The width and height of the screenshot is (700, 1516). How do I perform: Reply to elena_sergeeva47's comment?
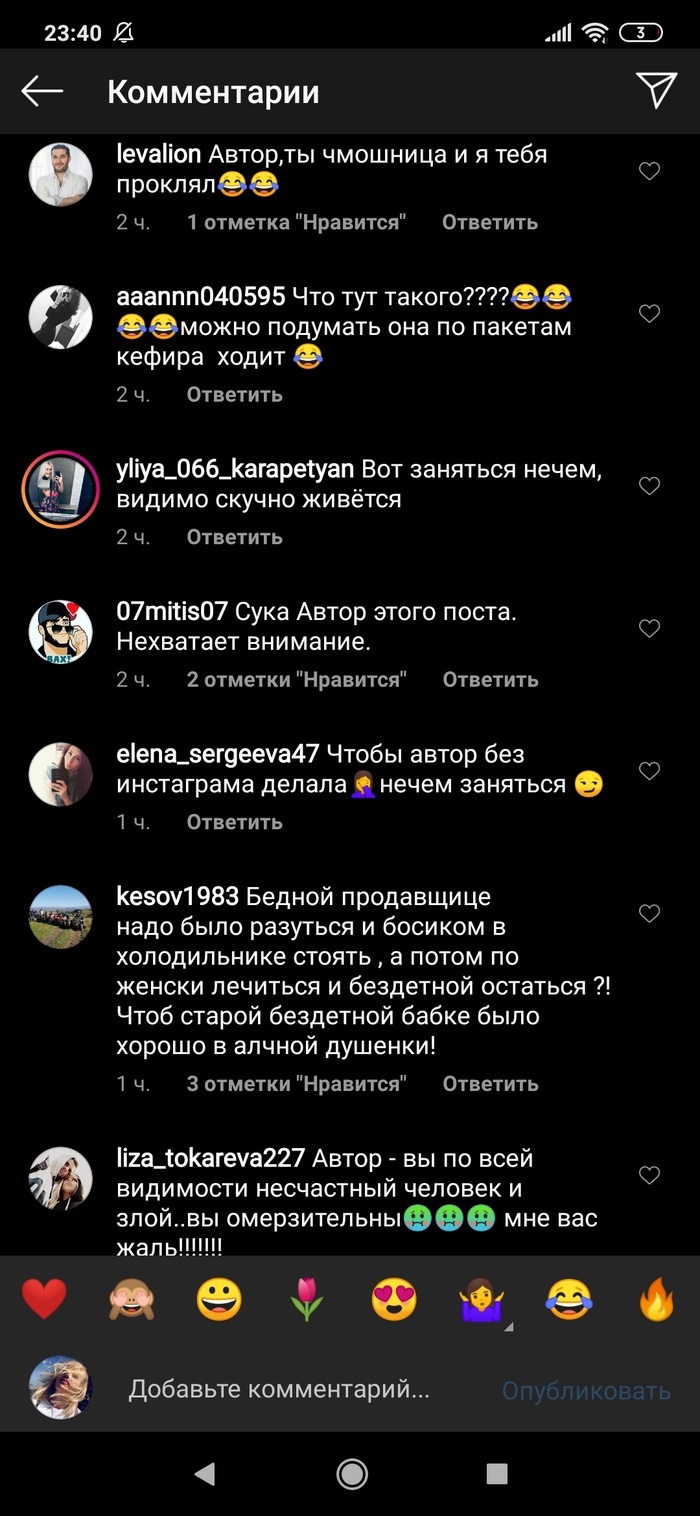pos(234,822)
